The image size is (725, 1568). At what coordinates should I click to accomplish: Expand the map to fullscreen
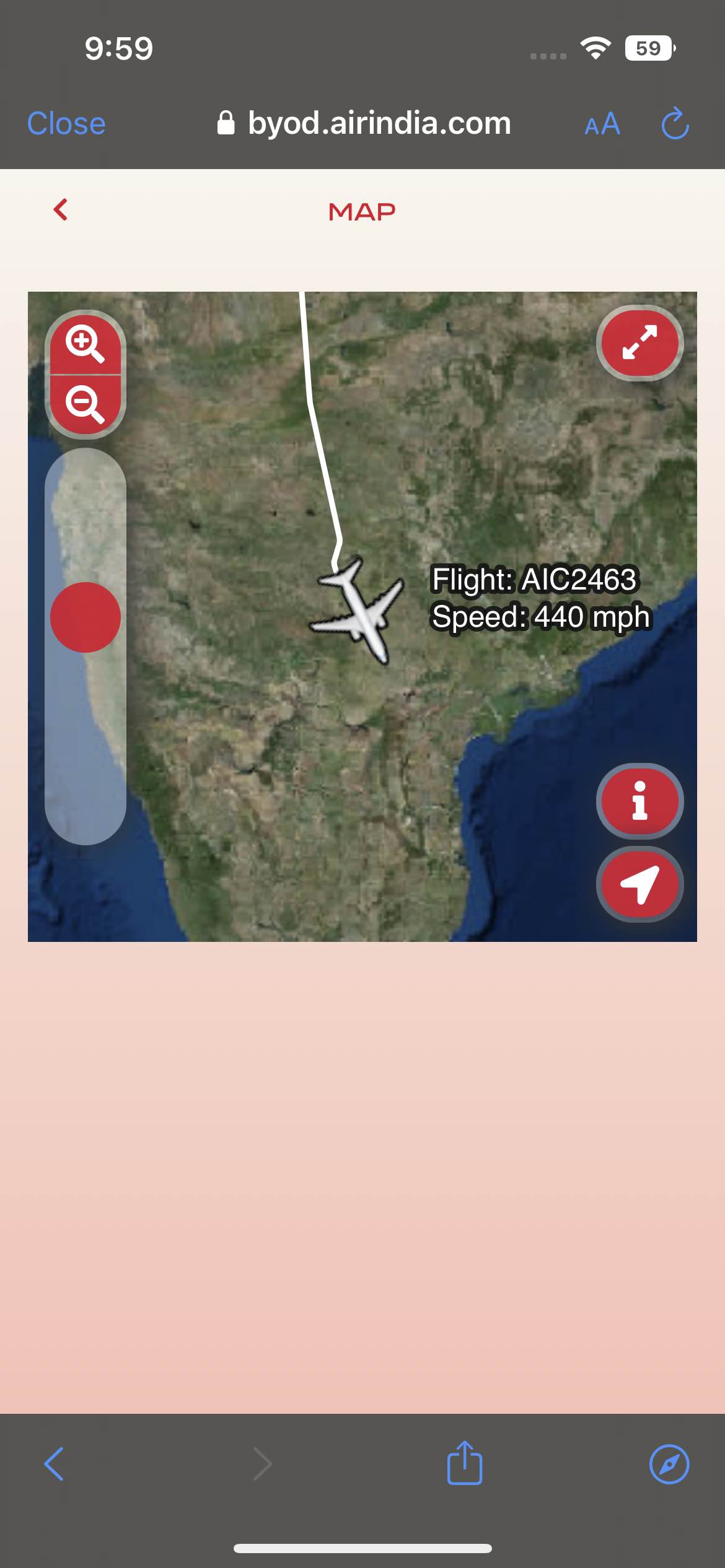(x=639, y=342)
